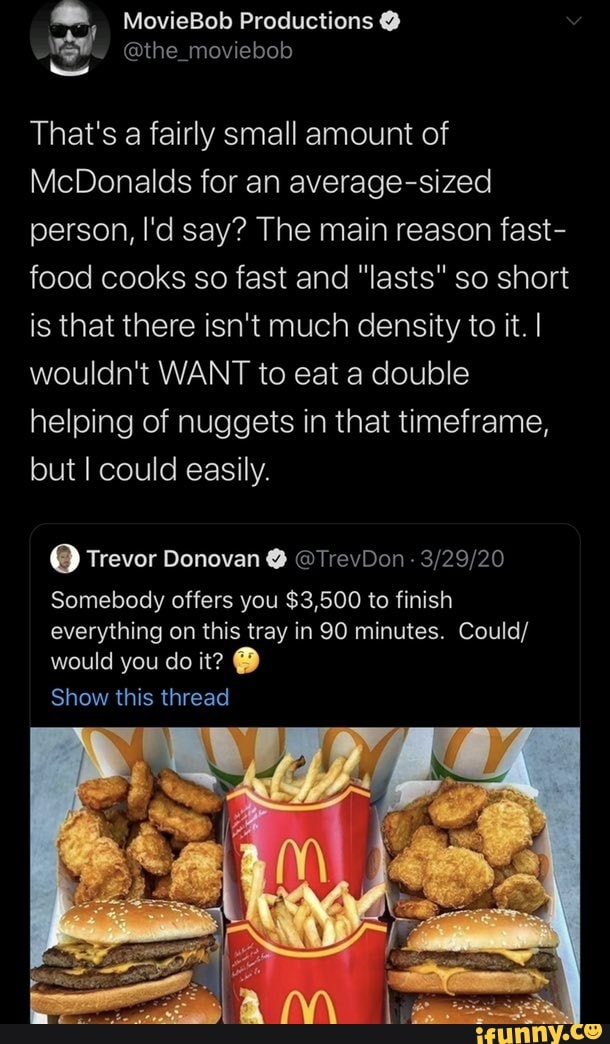Tap the Show this thread link

(140, 698)
